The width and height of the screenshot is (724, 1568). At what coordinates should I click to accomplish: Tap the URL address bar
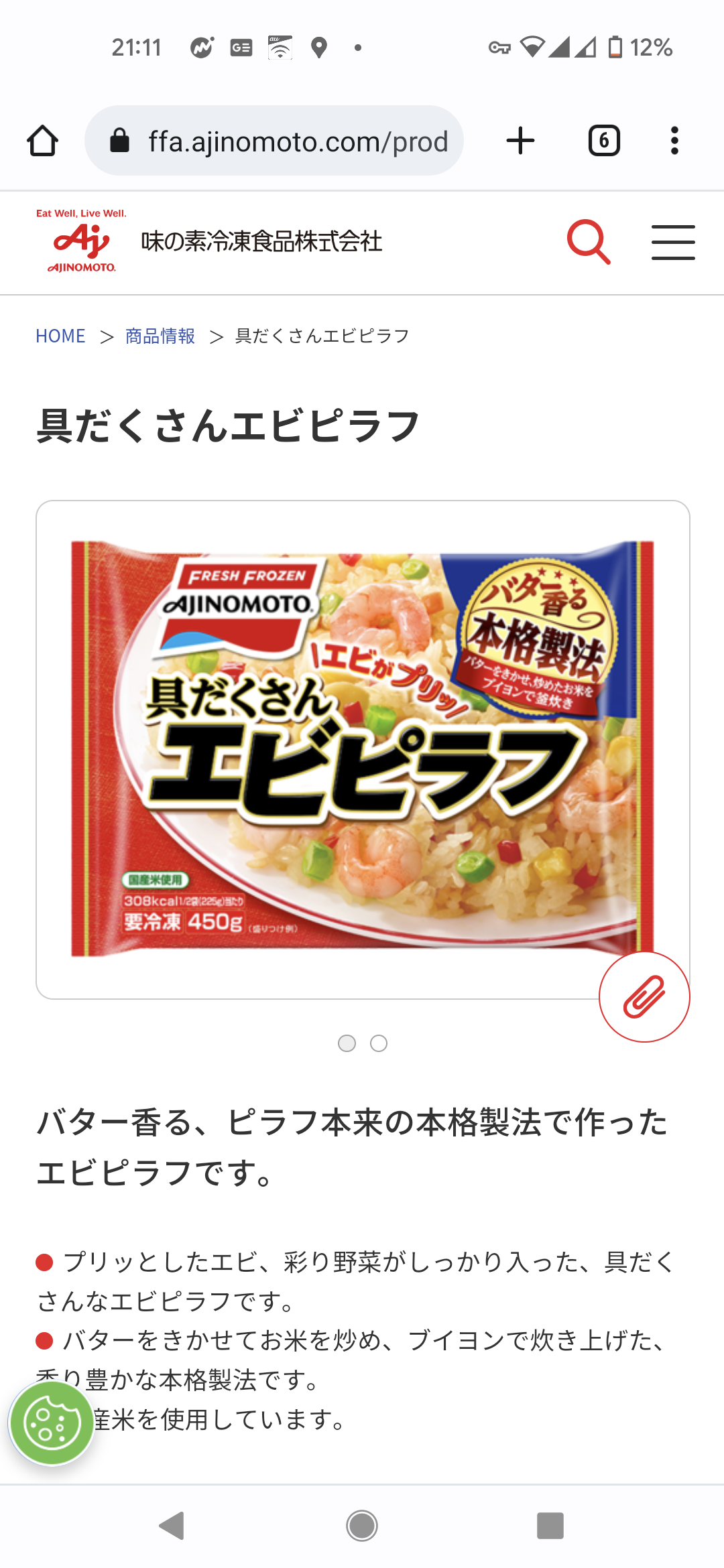tap(274, 141)
